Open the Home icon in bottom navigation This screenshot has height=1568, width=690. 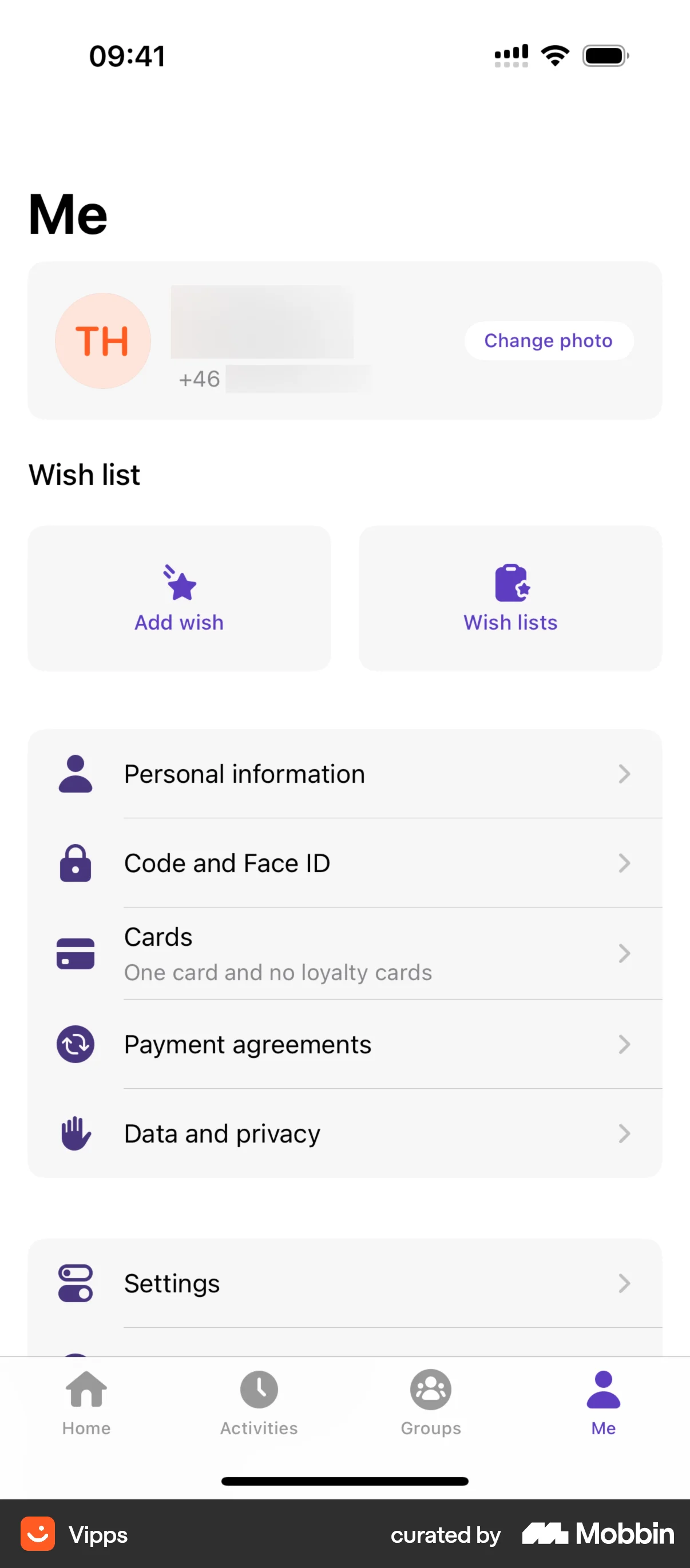86,1390
